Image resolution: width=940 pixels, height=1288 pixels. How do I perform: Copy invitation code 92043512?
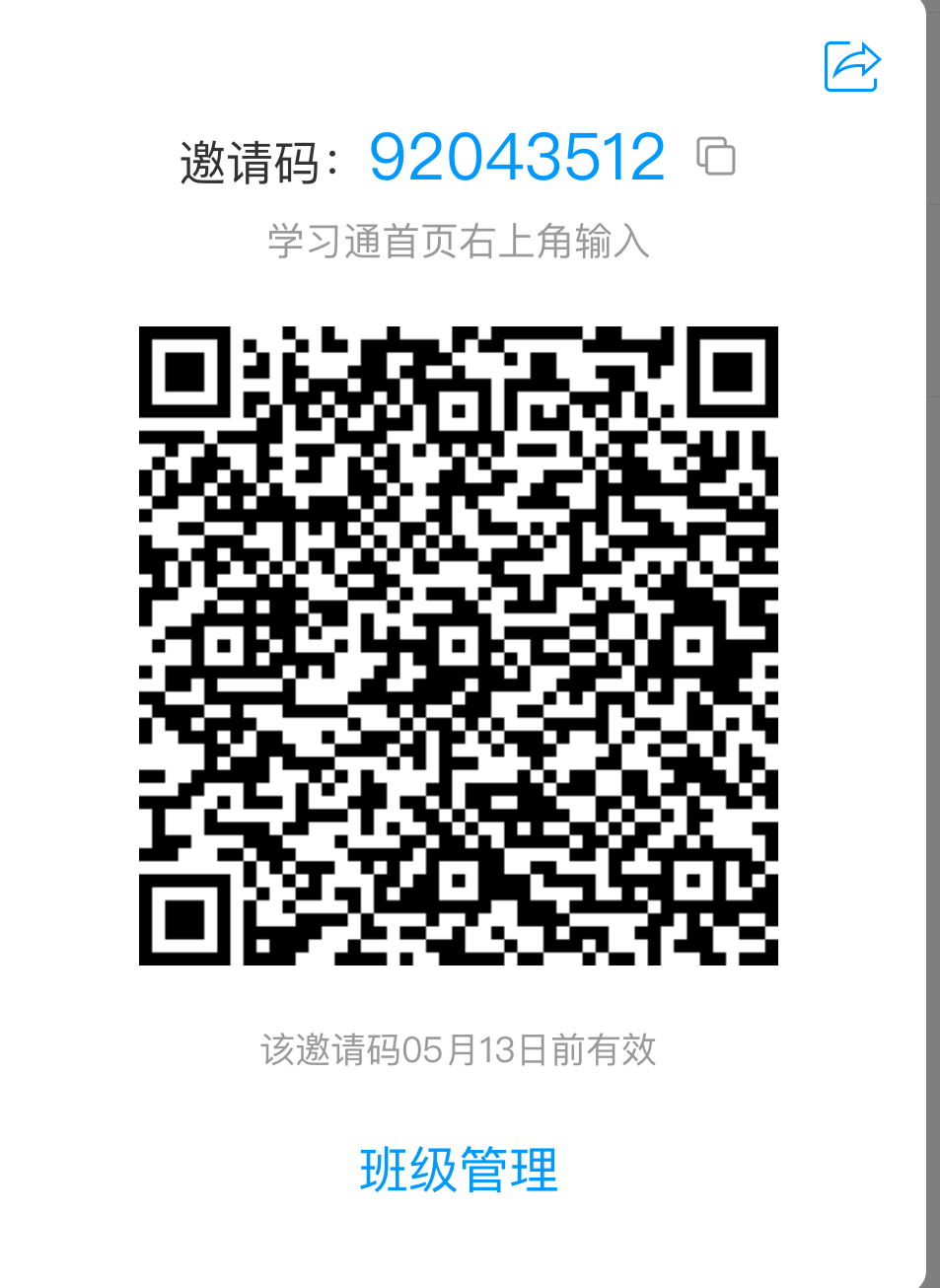click(716, 157)
